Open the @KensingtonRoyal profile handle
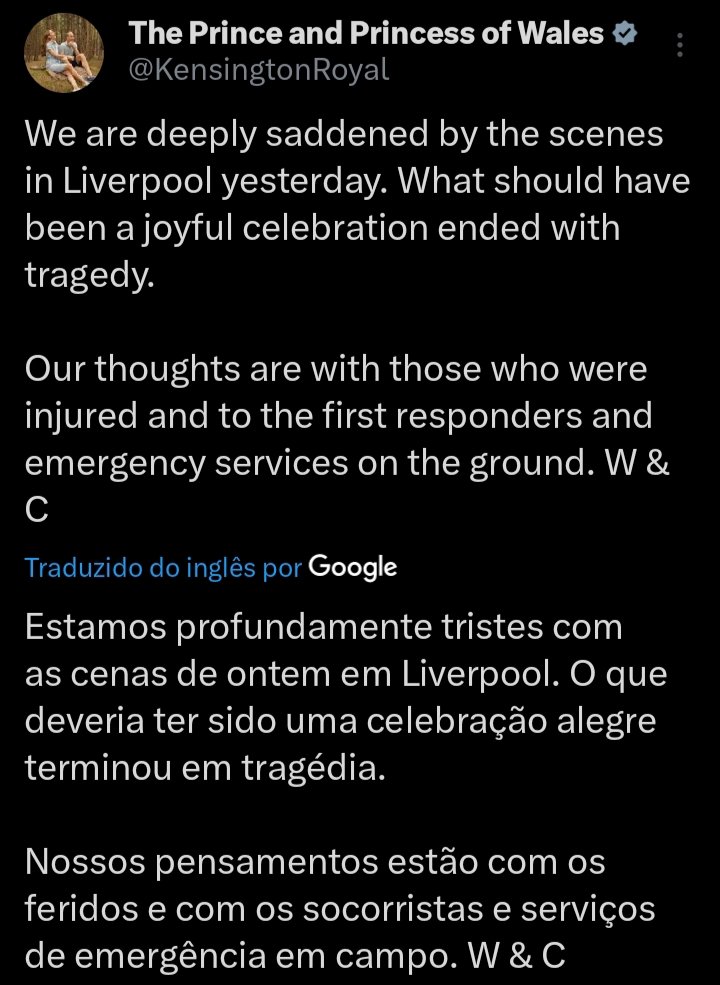Image resolution: width=720 pixels, height=985 pixels. (x=258, y=71)
